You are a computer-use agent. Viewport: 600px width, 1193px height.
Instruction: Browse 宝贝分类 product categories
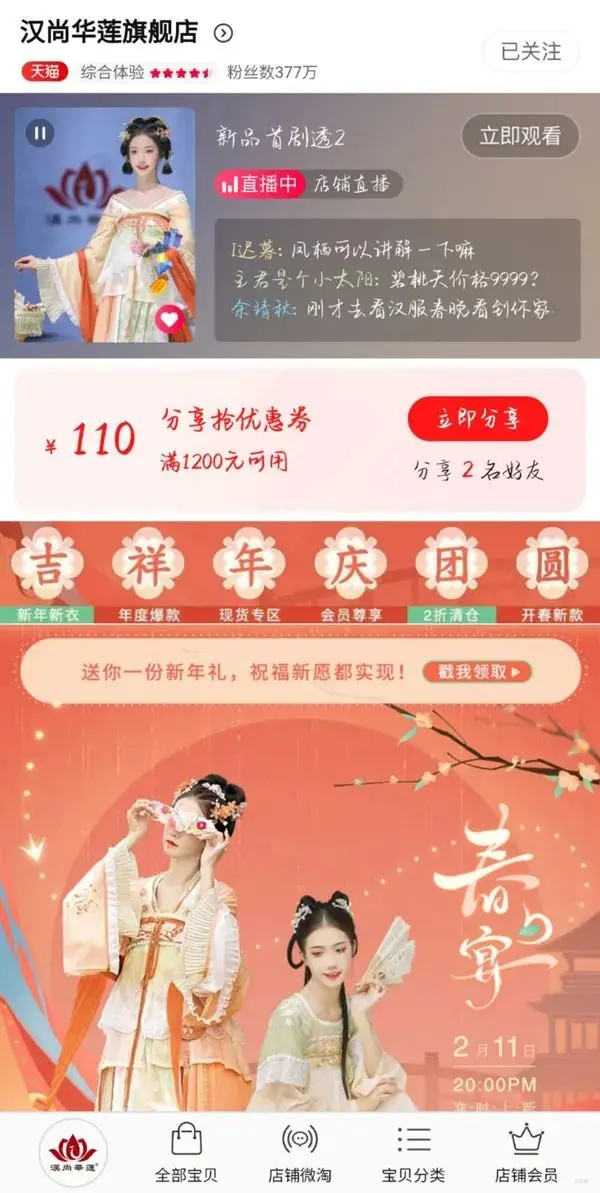point(413,1152)
